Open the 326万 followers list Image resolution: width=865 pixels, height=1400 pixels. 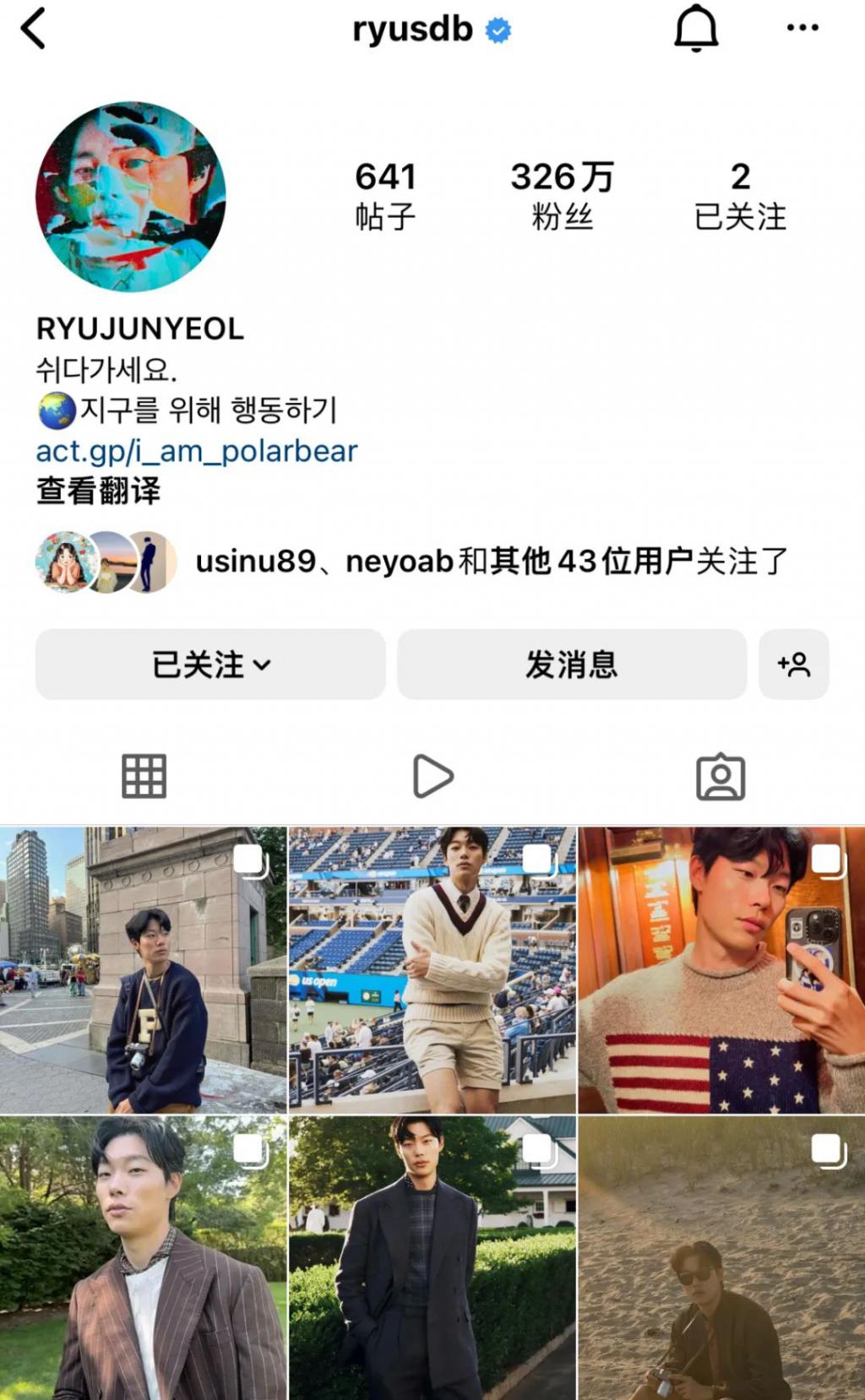[x=562, y=195]
